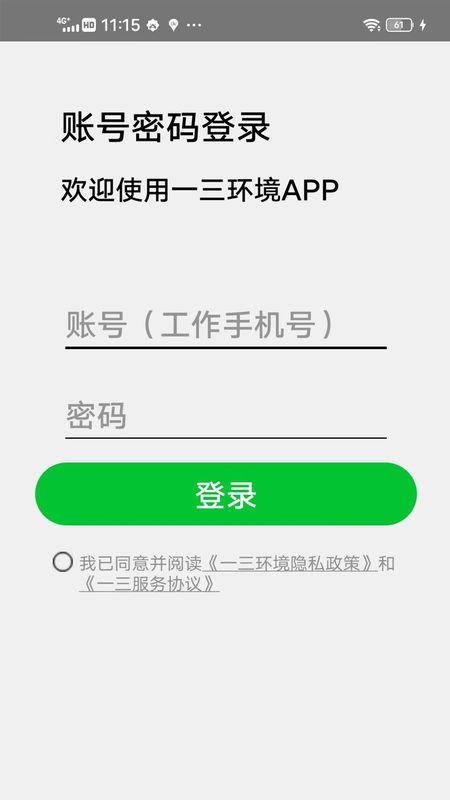Open the 《一三服务协议》 link
The image size is (450, 800).
(x=149, y=584)
